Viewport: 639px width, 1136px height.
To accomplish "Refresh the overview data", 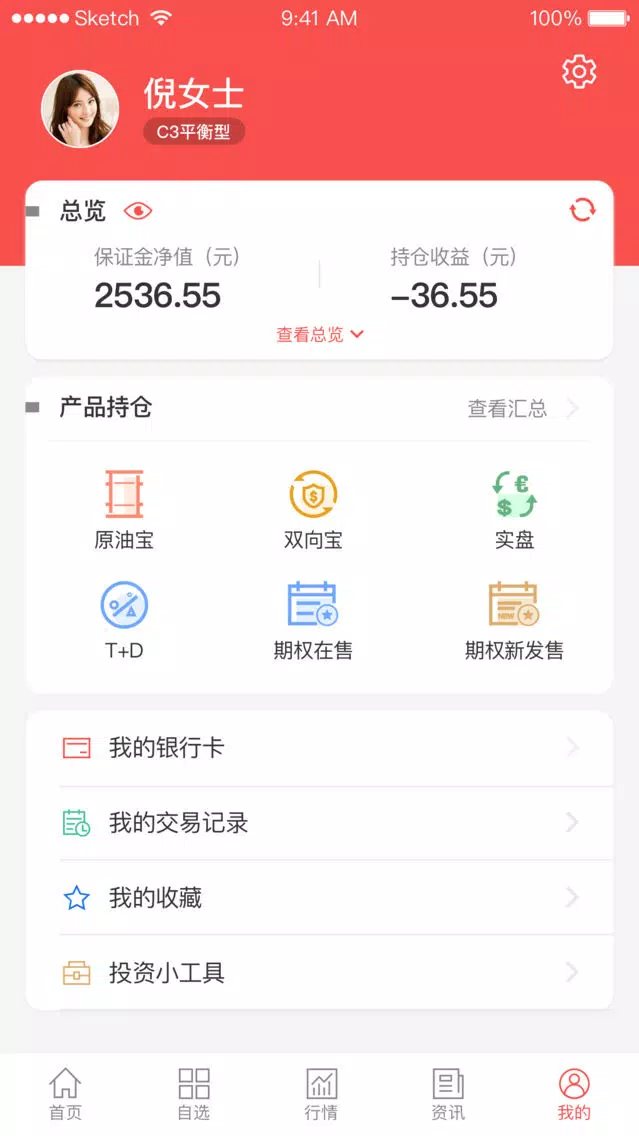I will (582, 210).
